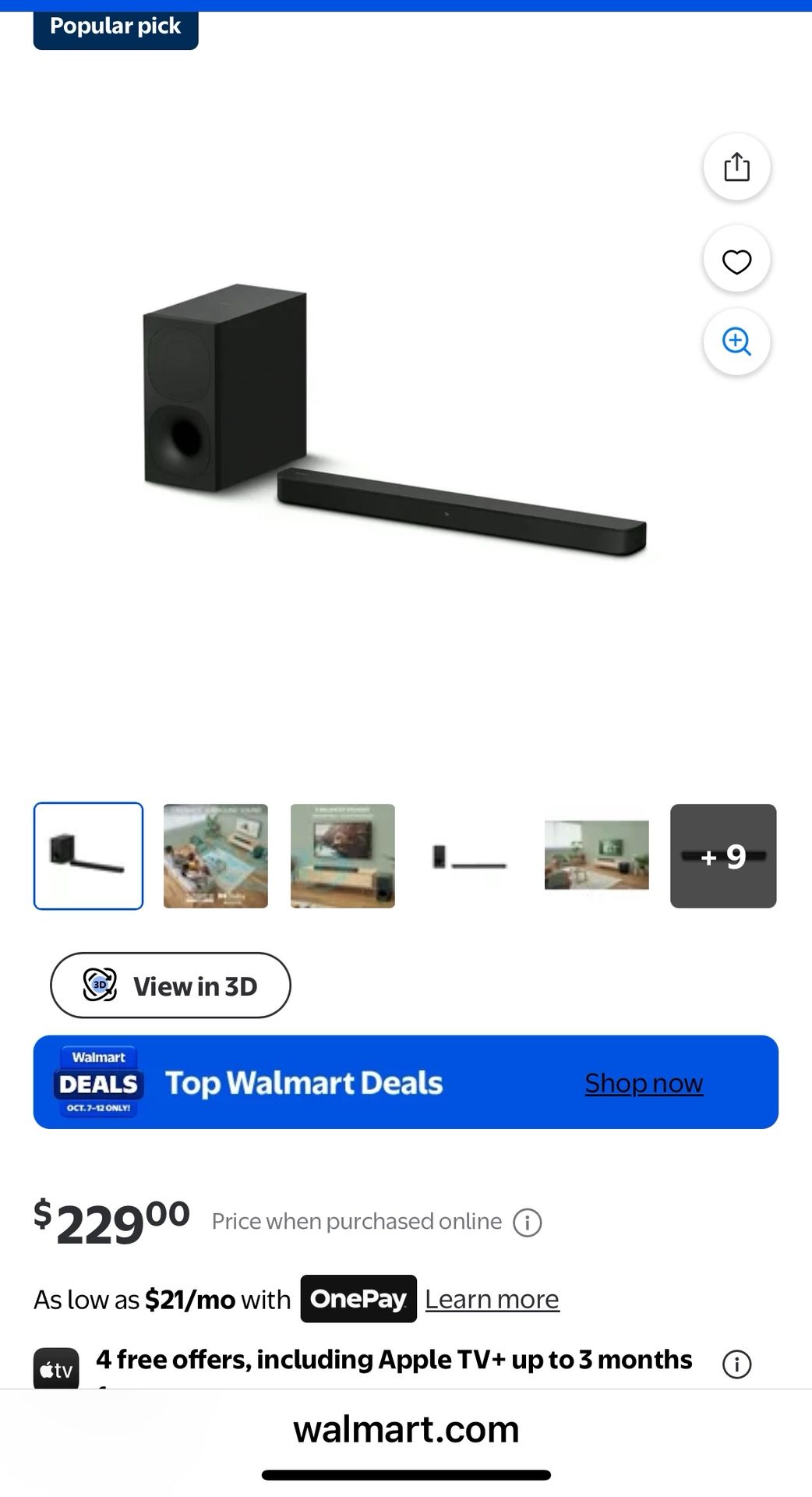Select the second thumbnail showing the living room
Image resolution: width=812 pixels, height=1497 pixels.
(216, 856)
